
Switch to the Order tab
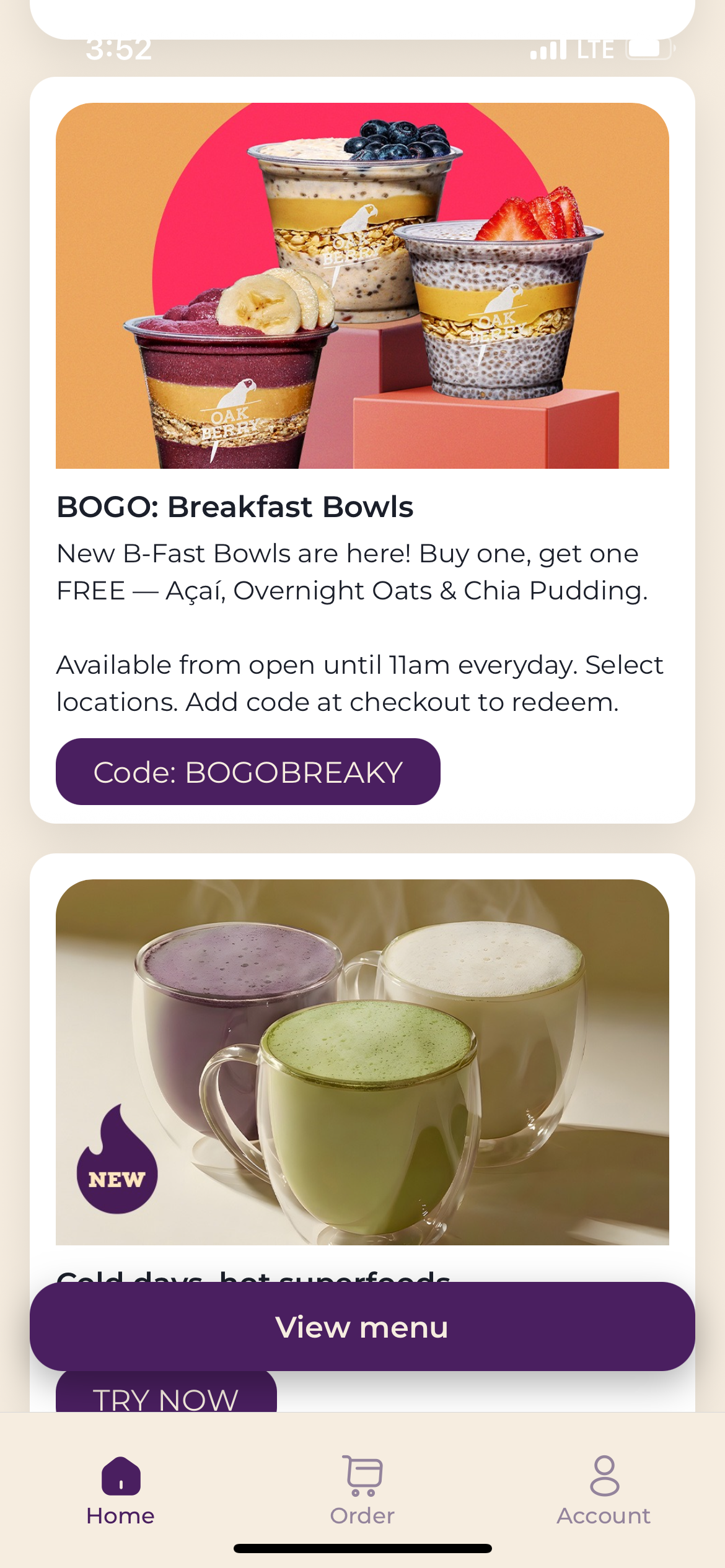pos(362,1490)
